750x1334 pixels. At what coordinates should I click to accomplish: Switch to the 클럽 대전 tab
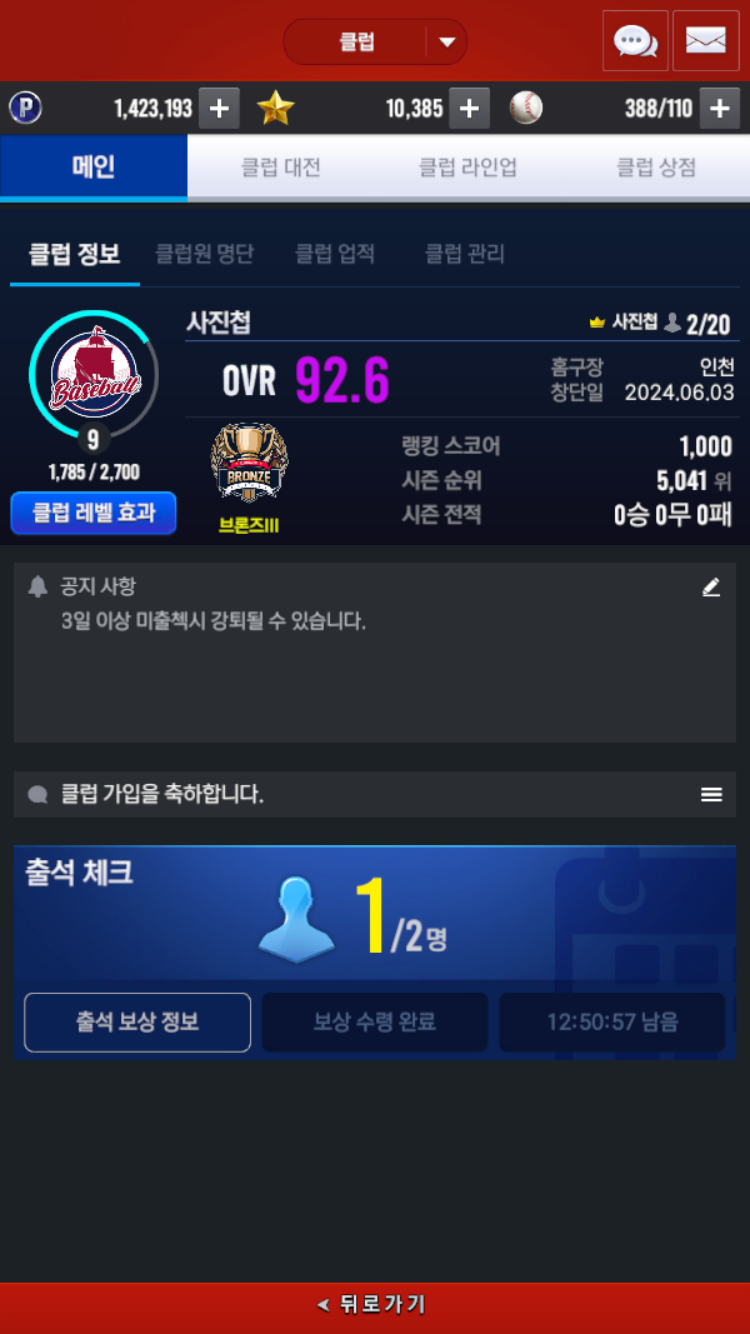(281, 167)
